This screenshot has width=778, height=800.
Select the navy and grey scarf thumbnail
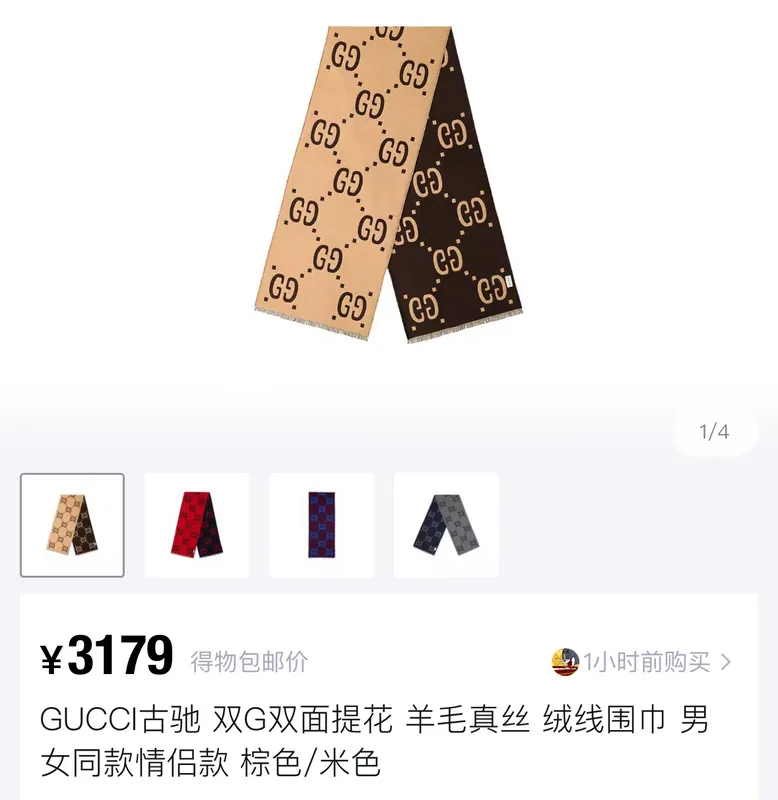click(446, 525)
